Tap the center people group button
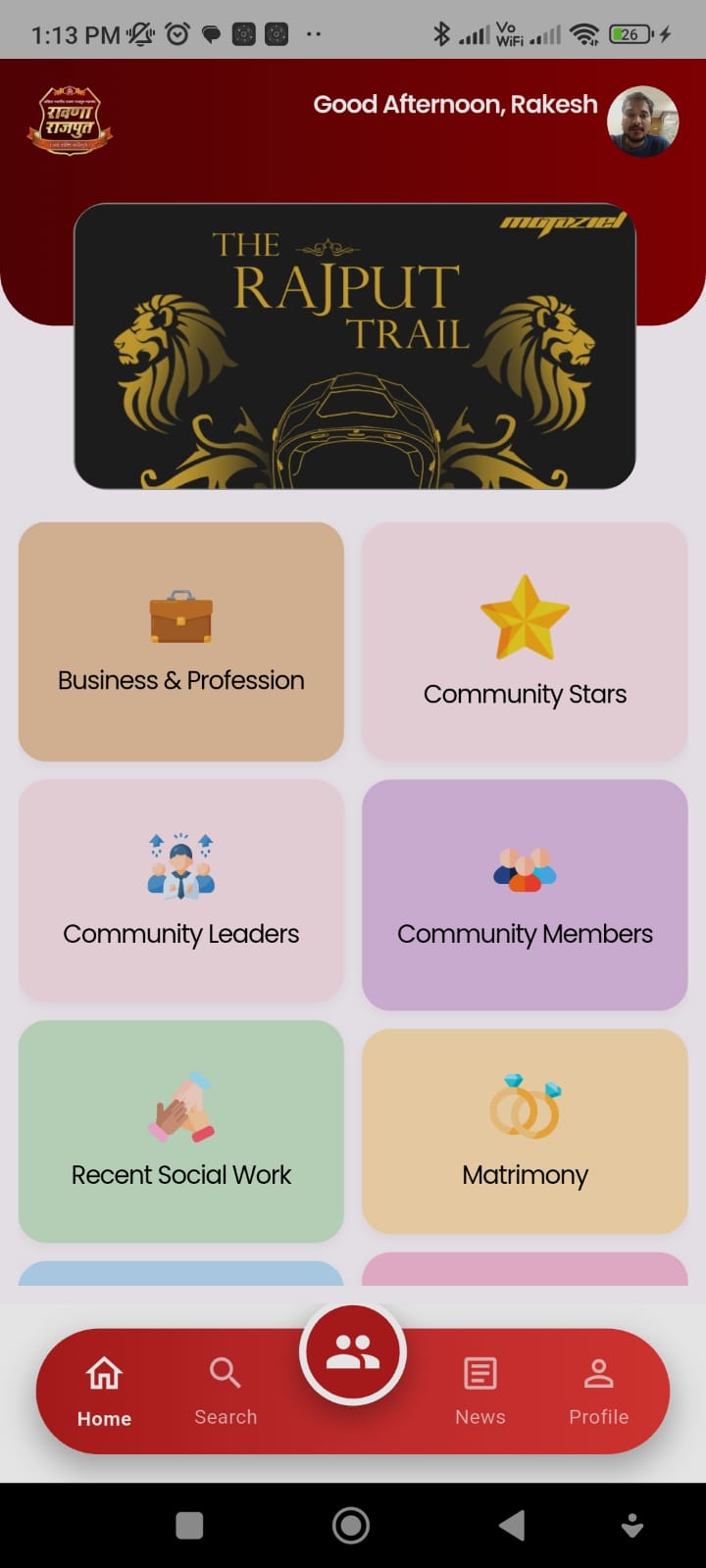This screenshot has height=1568, width=706. coord(353,1352)
